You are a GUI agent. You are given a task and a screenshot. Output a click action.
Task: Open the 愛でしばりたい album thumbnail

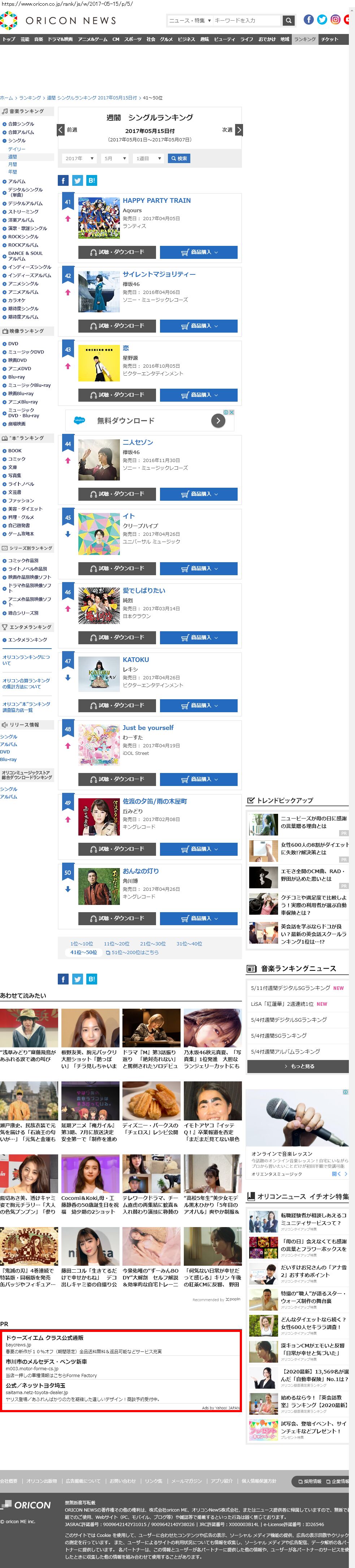(99, 605)
